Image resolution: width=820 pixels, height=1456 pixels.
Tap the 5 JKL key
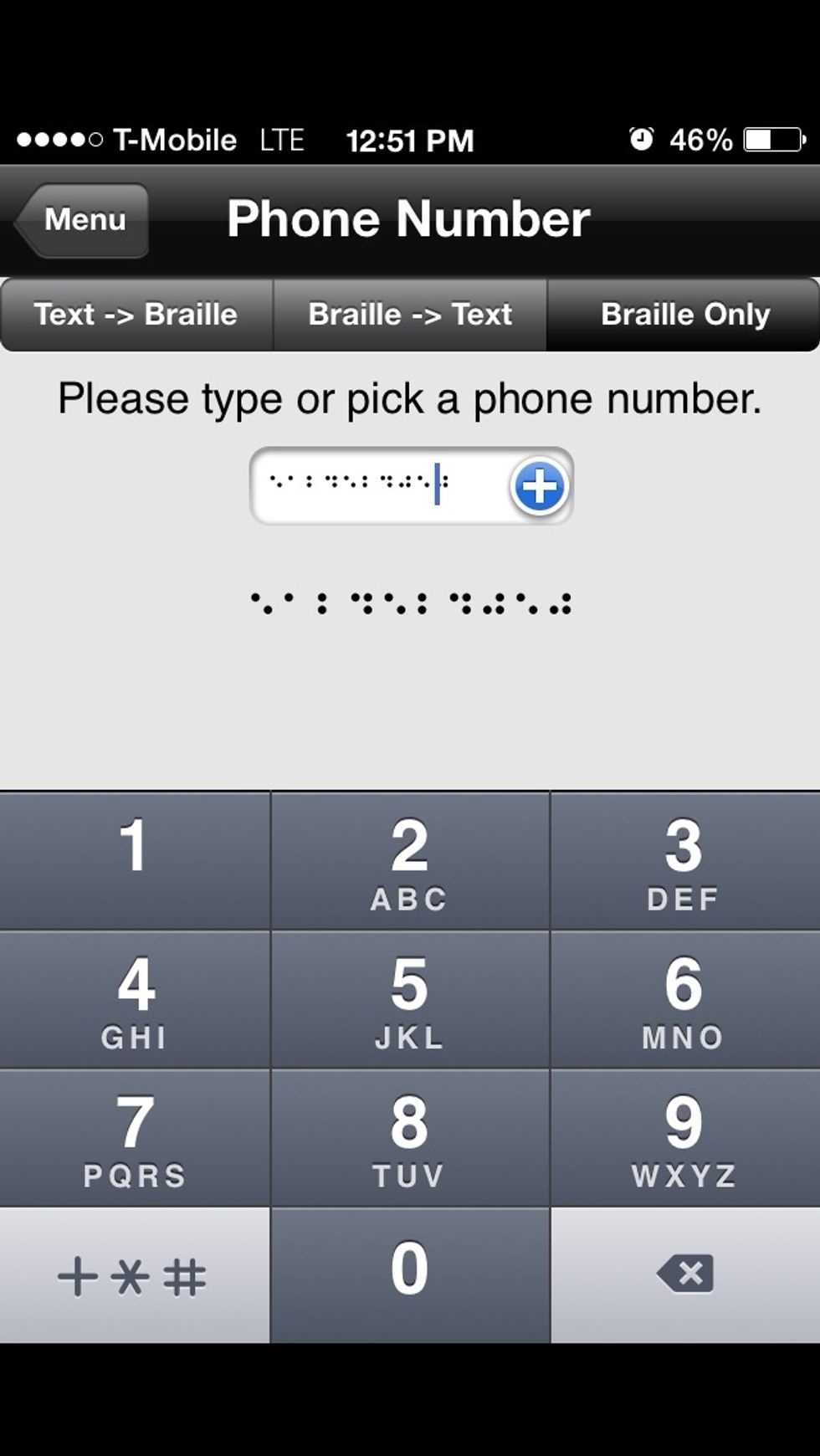(410, 1000)
